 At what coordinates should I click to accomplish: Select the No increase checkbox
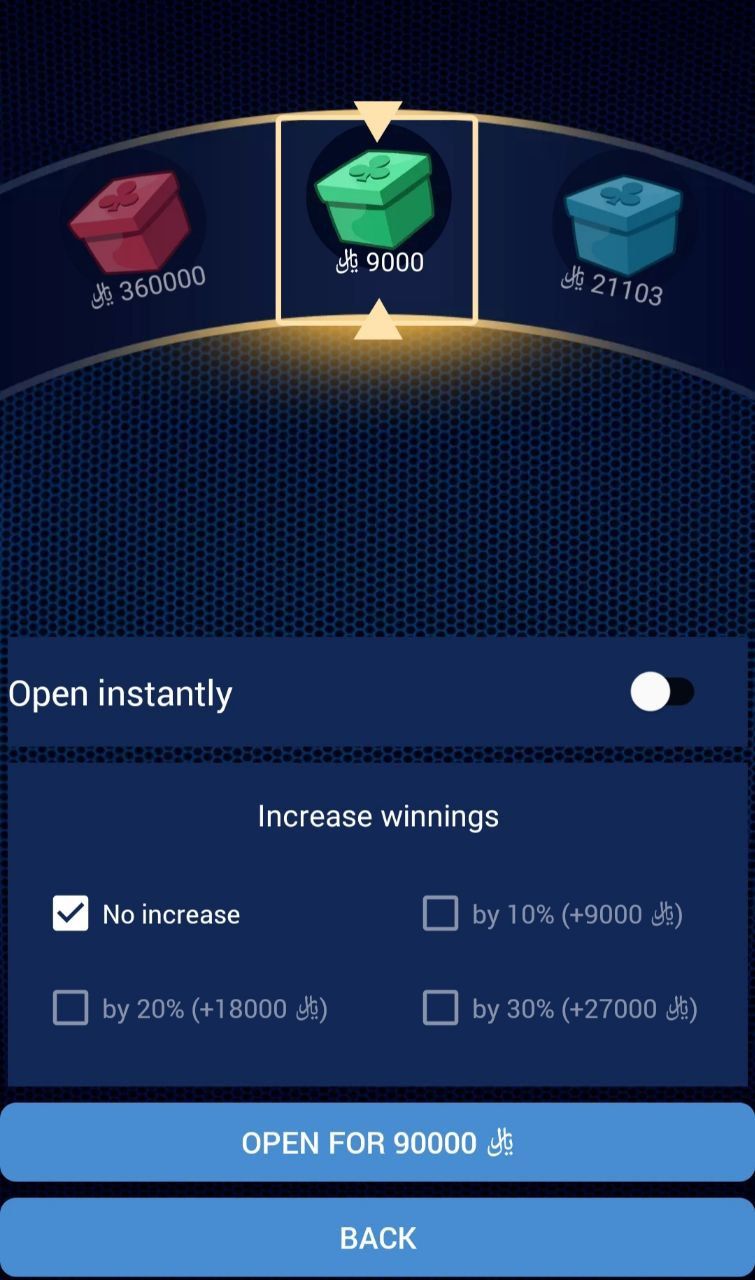70,913
